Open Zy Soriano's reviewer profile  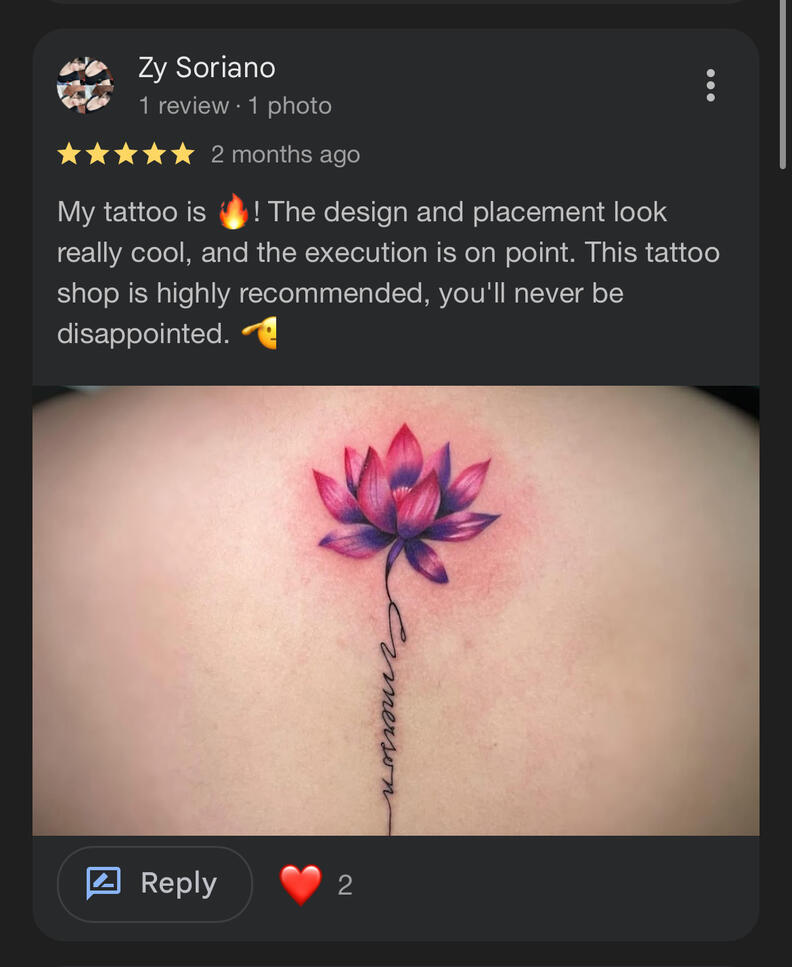coord(207,68)
